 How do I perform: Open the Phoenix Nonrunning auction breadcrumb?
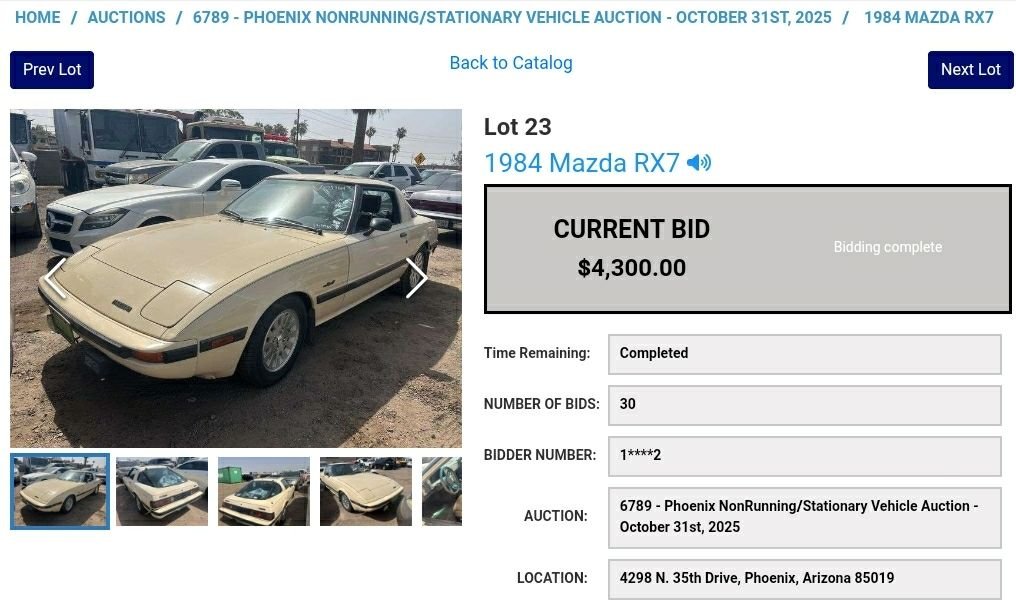(511, 18)
